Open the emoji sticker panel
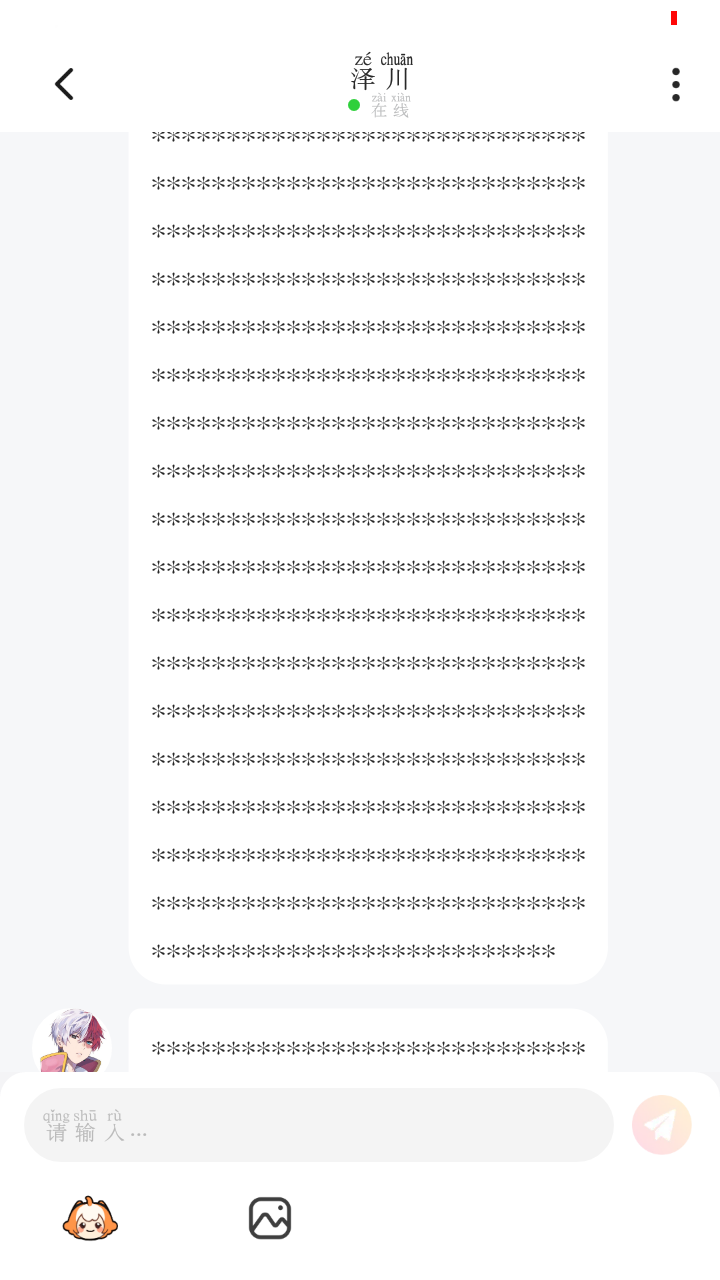This screenshot has height=1280, width=720. tap(90, 1218)
